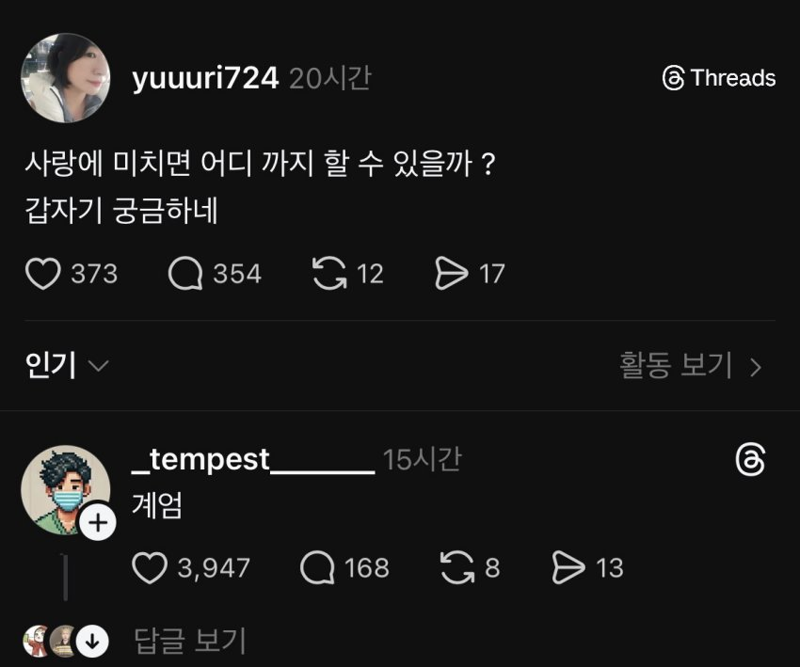This screenshot has height=667, width=800.
Task: Repost yuuuri724's post
Action: (x=329, y=273)
